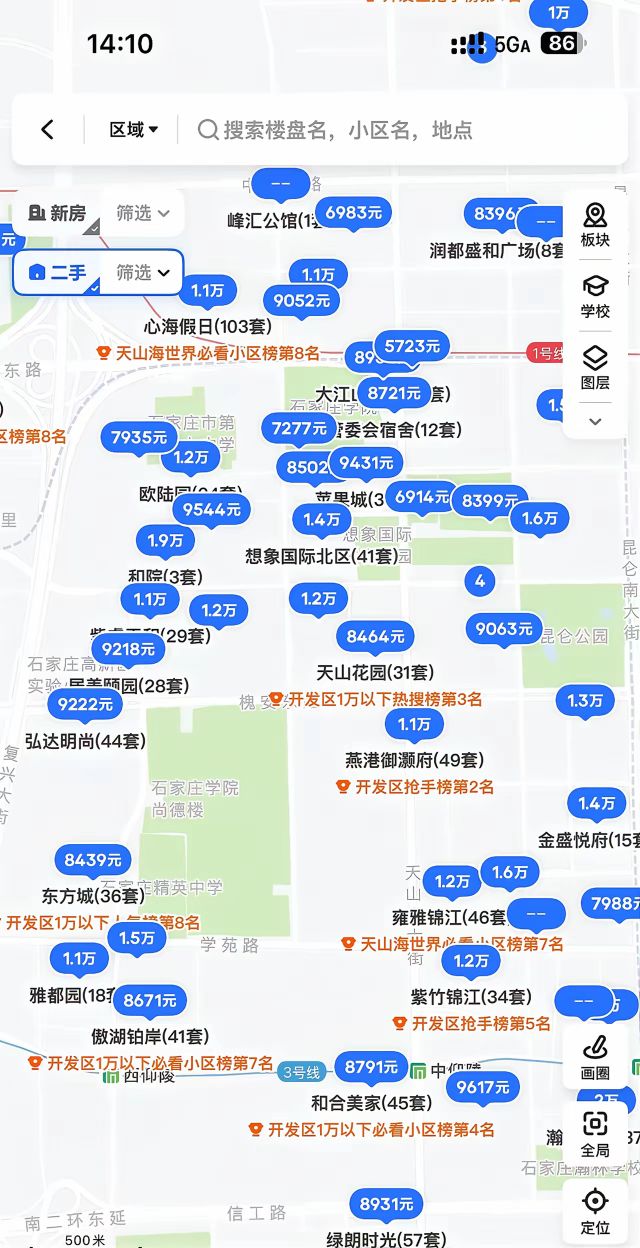Viewport: 640px width, 1248px height.
Task: Open the 8464元 marker for 天山花园
Action: pos(375,636)
